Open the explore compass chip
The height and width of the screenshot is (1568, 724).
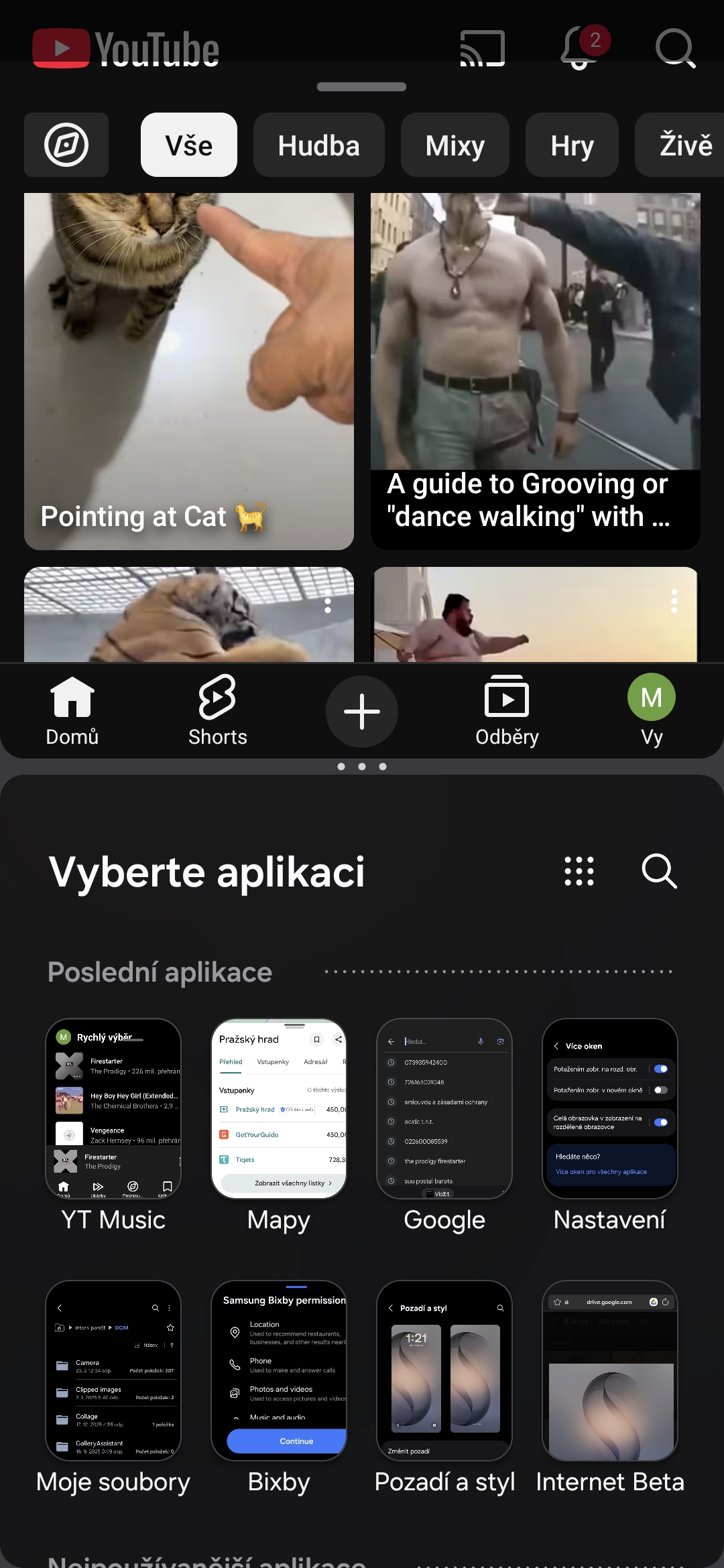coord(66,145)
